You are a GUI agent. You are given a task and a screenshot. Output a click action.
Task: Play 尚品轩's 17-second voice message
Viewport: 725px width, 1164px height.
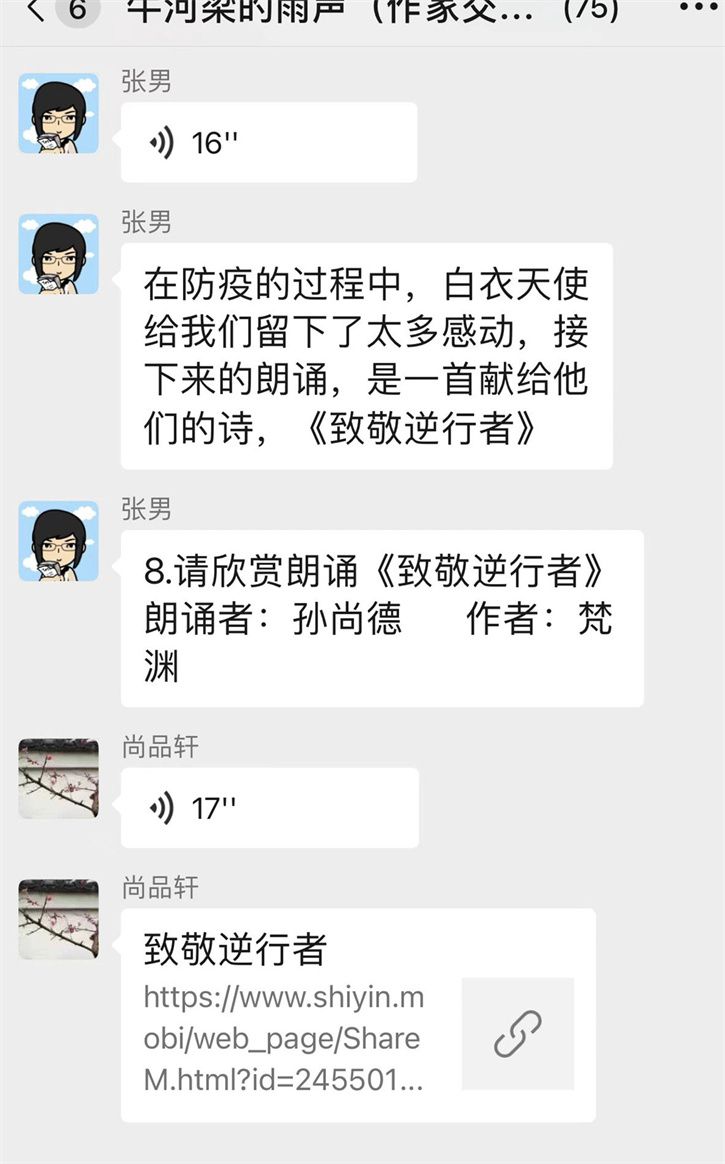[x=269, y=808]
